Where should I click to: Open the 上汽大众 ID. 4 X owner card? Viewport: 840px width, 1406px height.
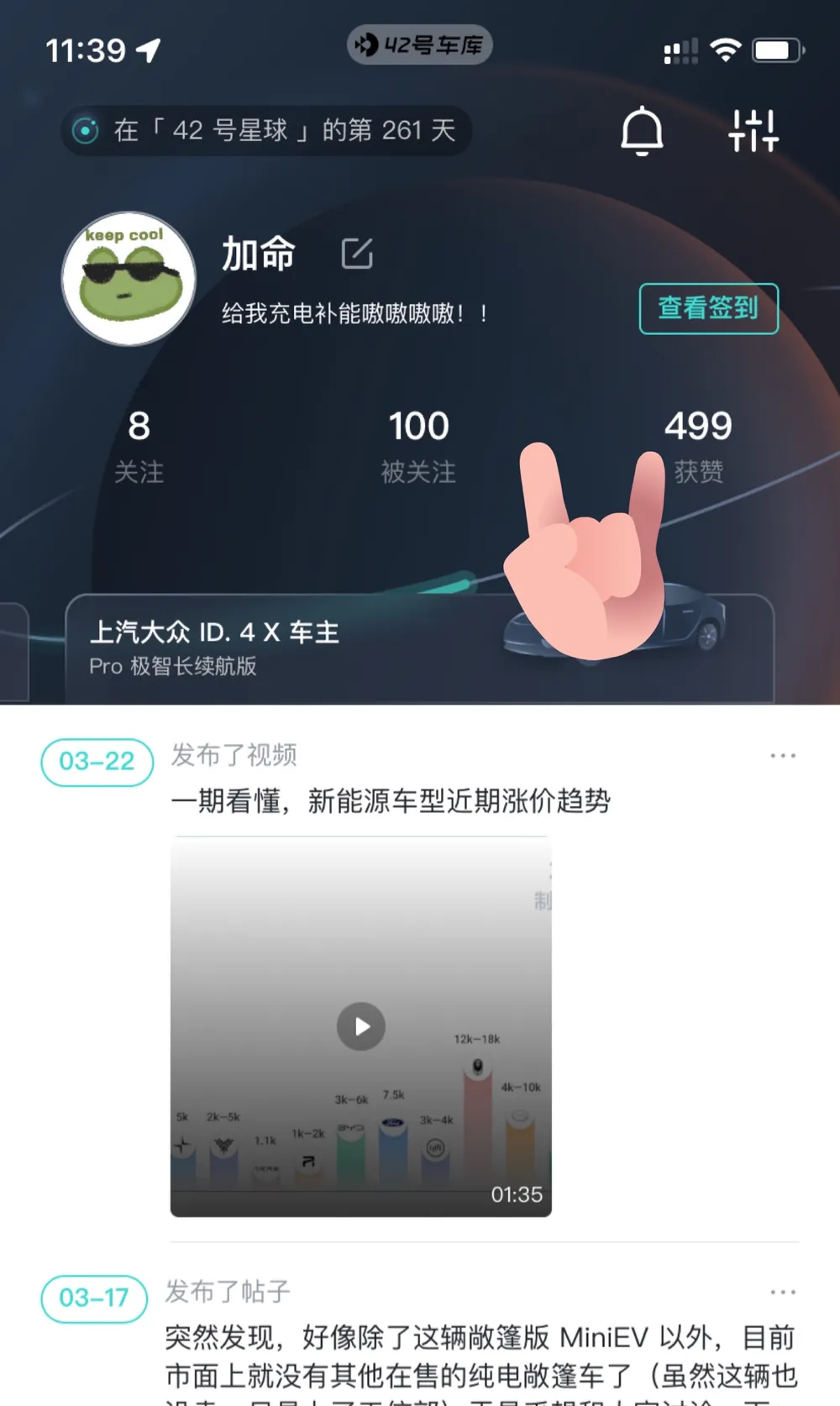336,648
